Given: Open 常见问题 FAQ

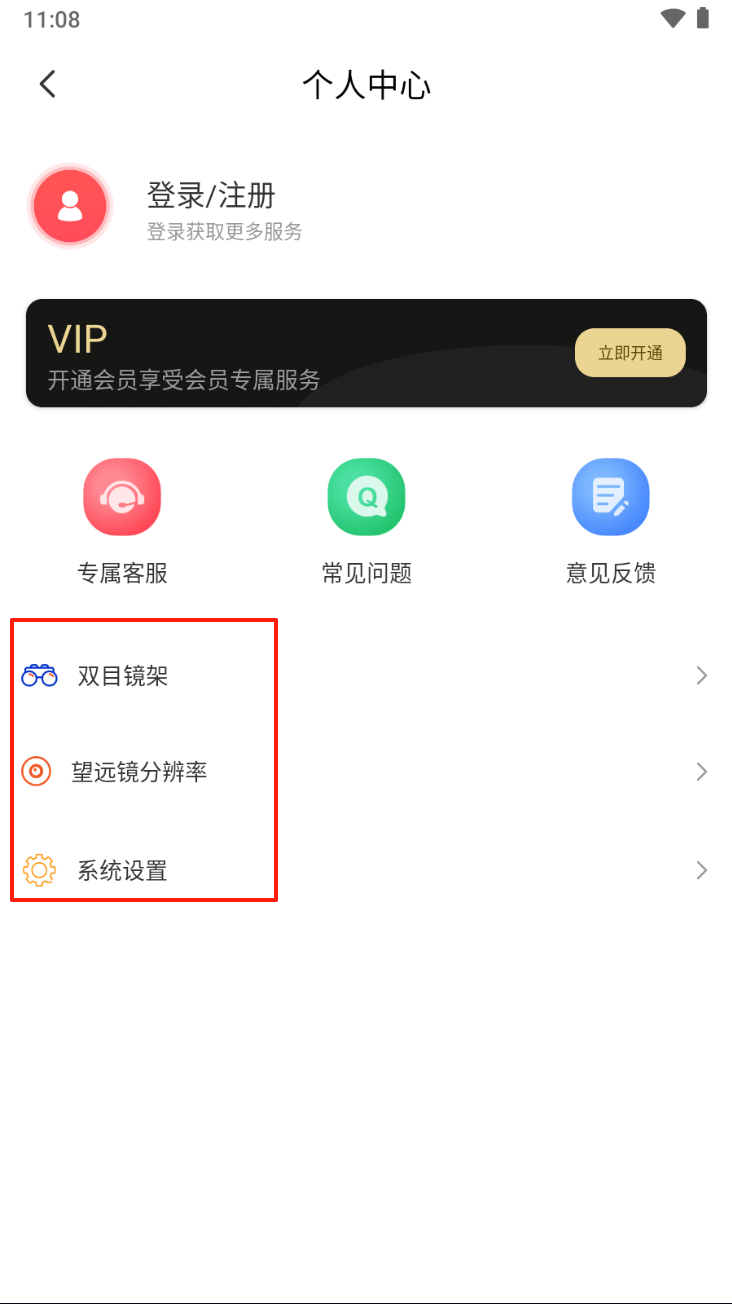Looking at the screenshot, I should point(366,521).
